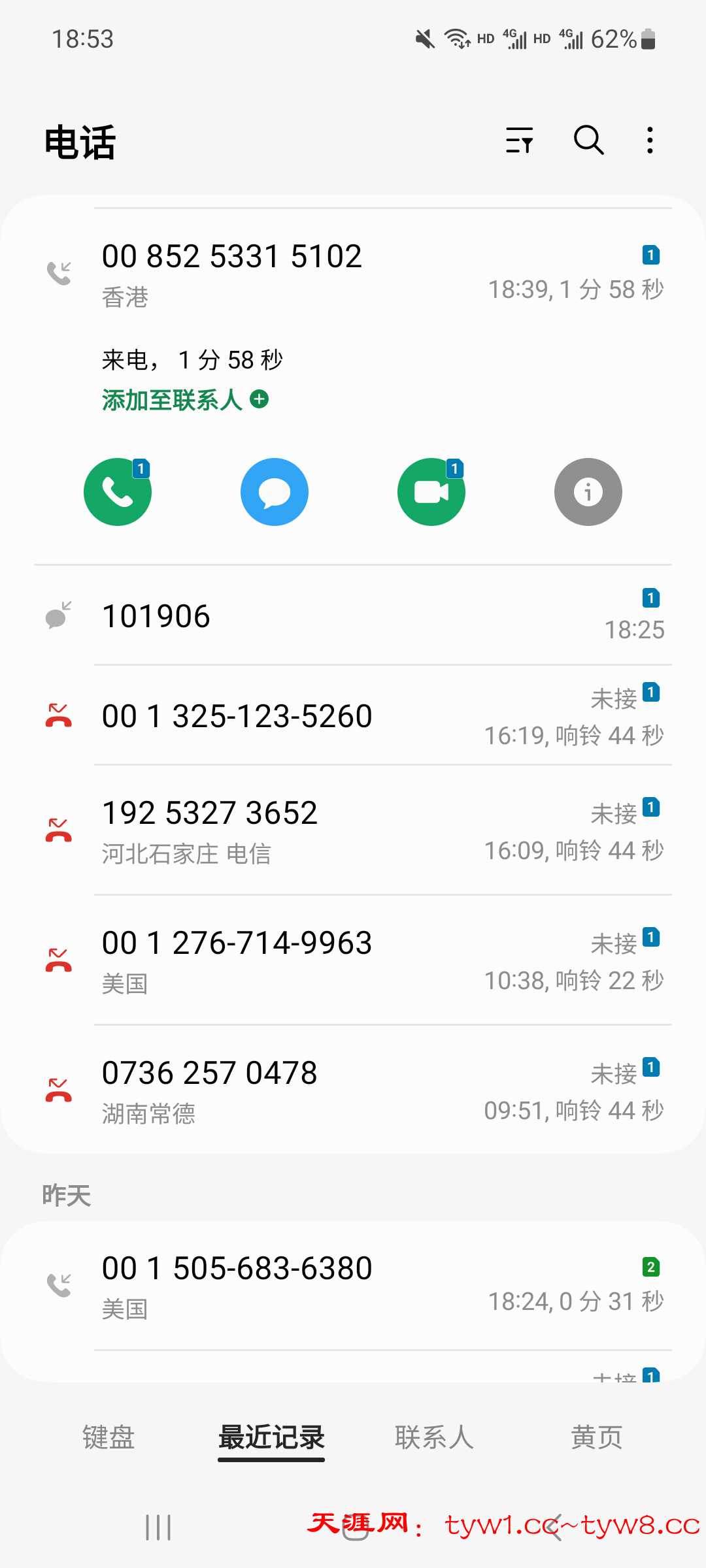
Task: Go to the 黄页 tab
Action: coord(597,1437)
